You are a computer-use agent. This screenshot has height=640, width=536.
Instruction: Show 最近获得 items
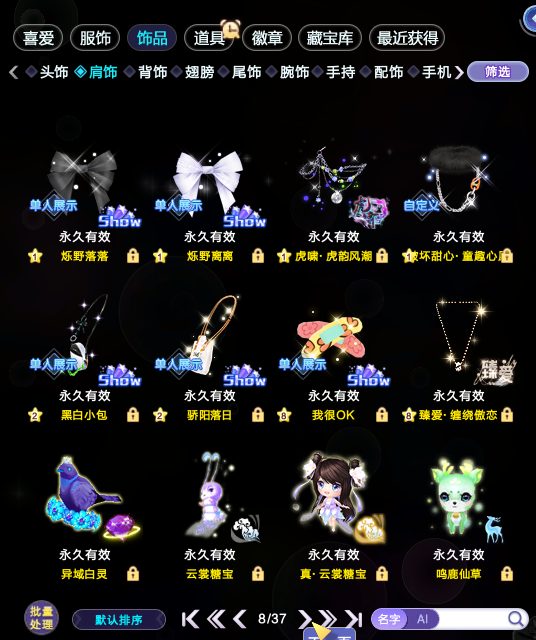tap(407, 38)
